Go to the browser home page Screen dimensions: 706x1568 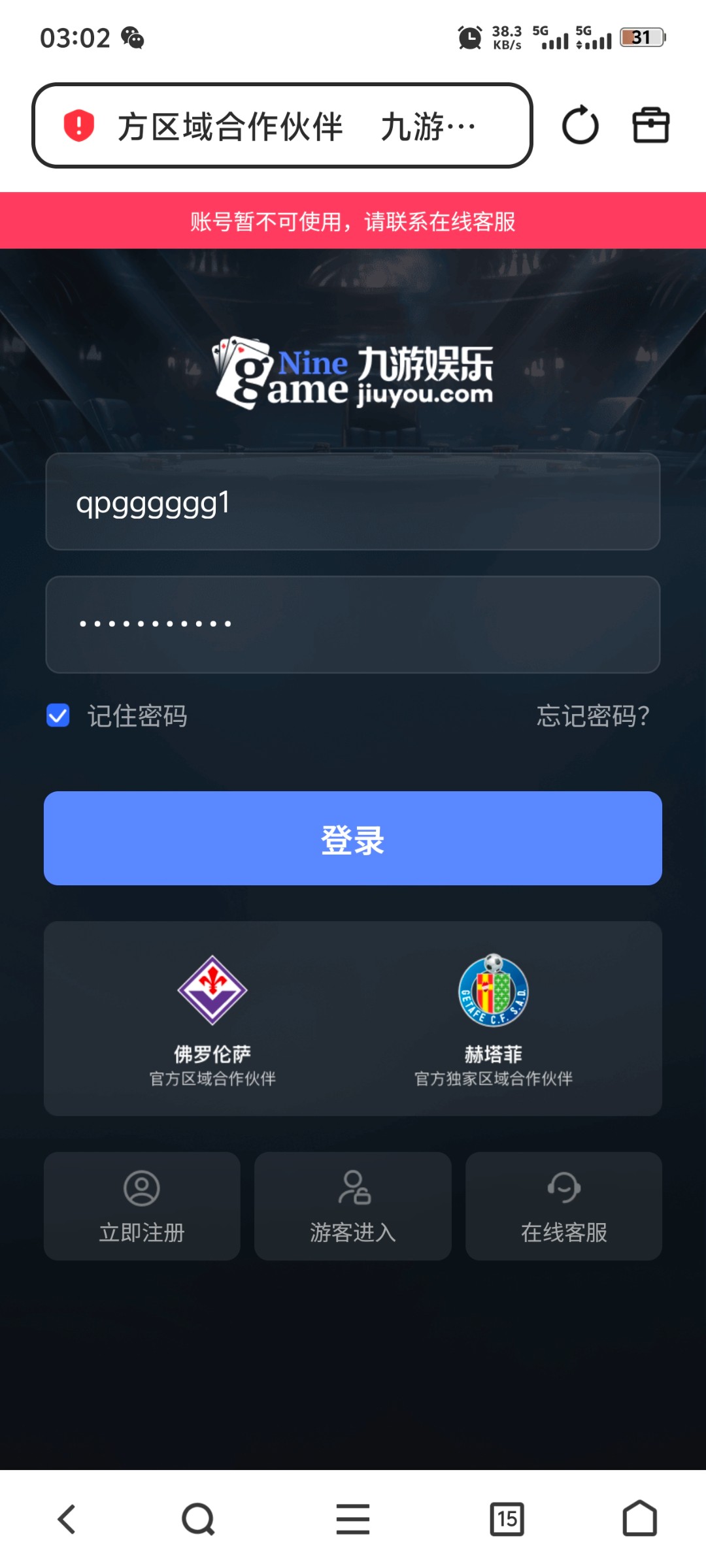coord(639,1519)
